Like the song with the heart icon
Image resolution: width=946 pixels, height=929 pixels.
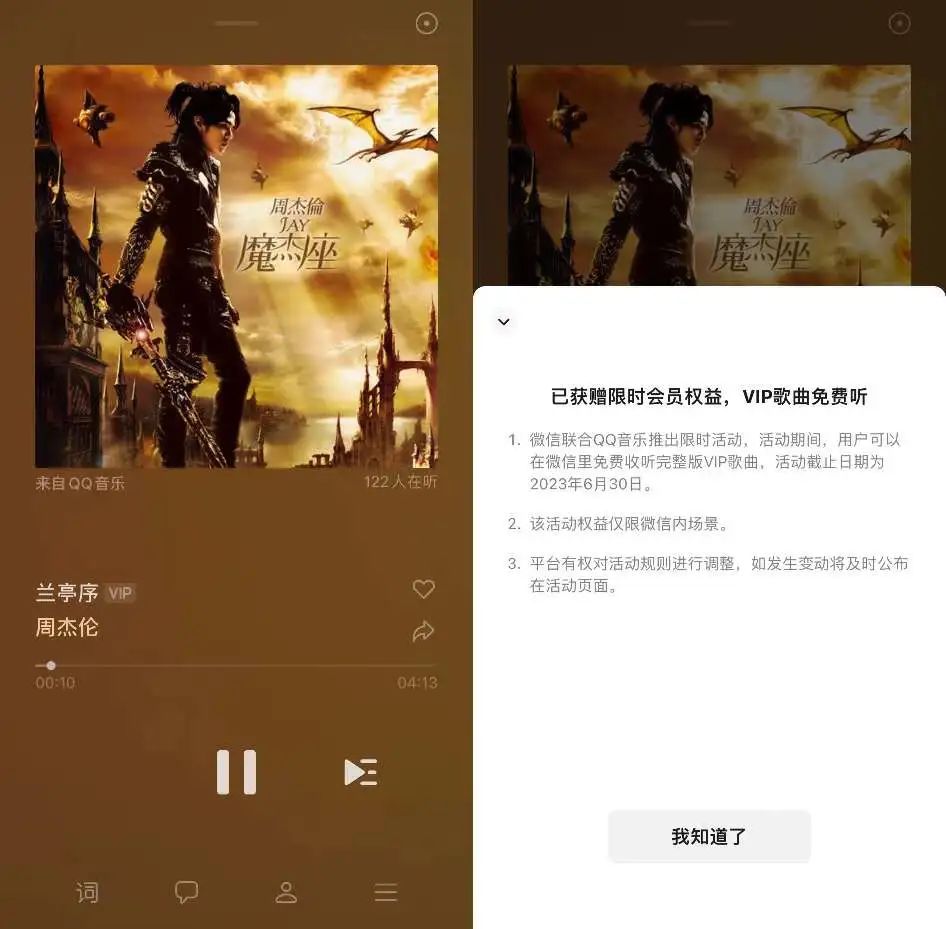424,589
